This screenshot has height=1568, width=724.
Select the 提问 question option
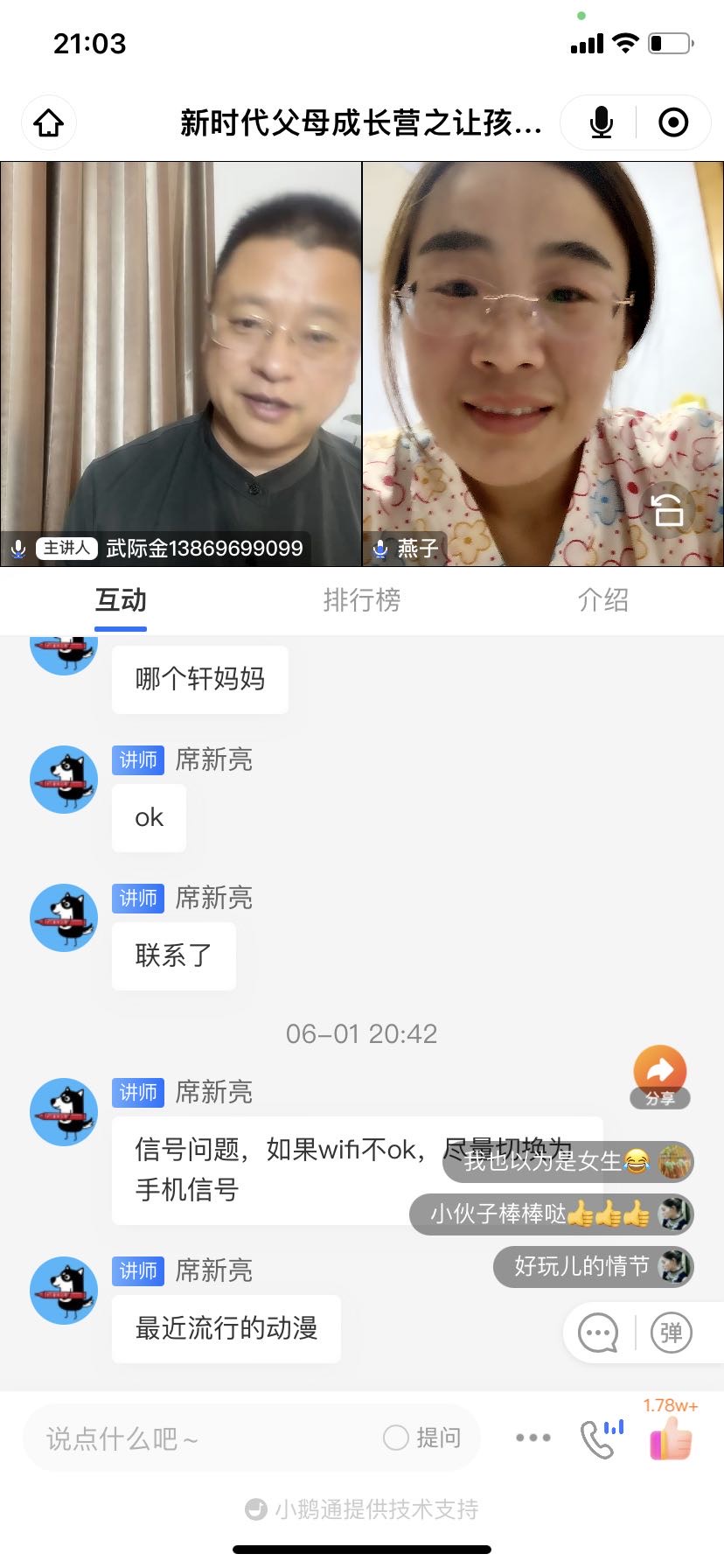point(424,1437)
